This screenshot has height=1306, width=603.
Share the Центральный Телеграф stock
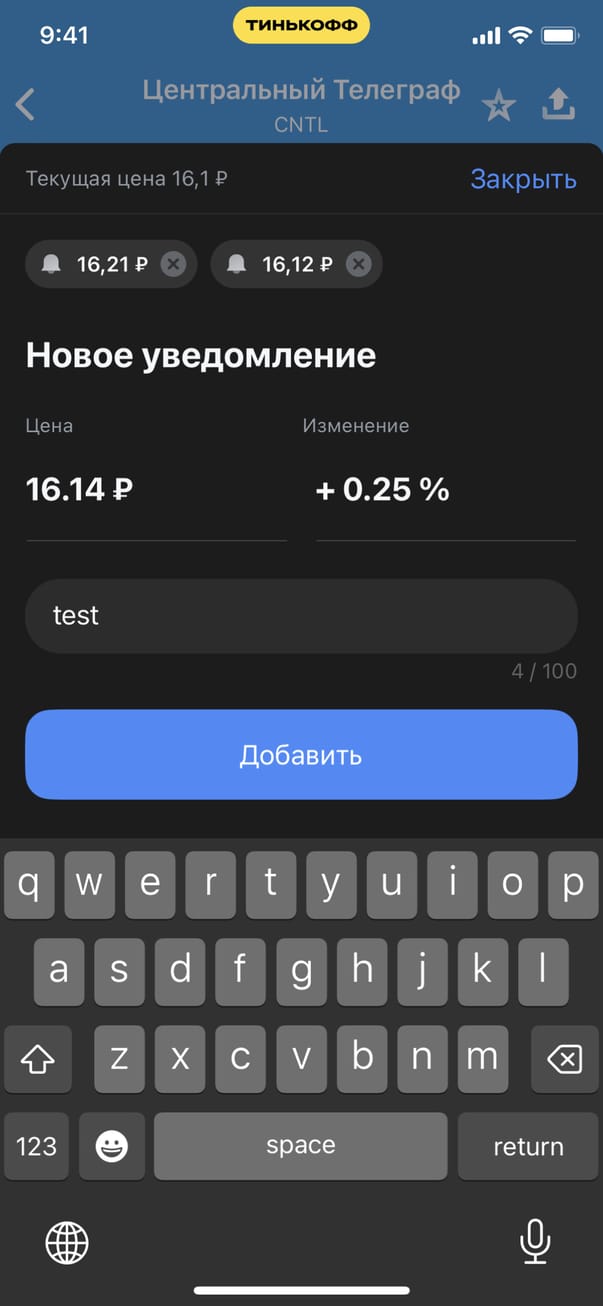(x=559, y=105)
